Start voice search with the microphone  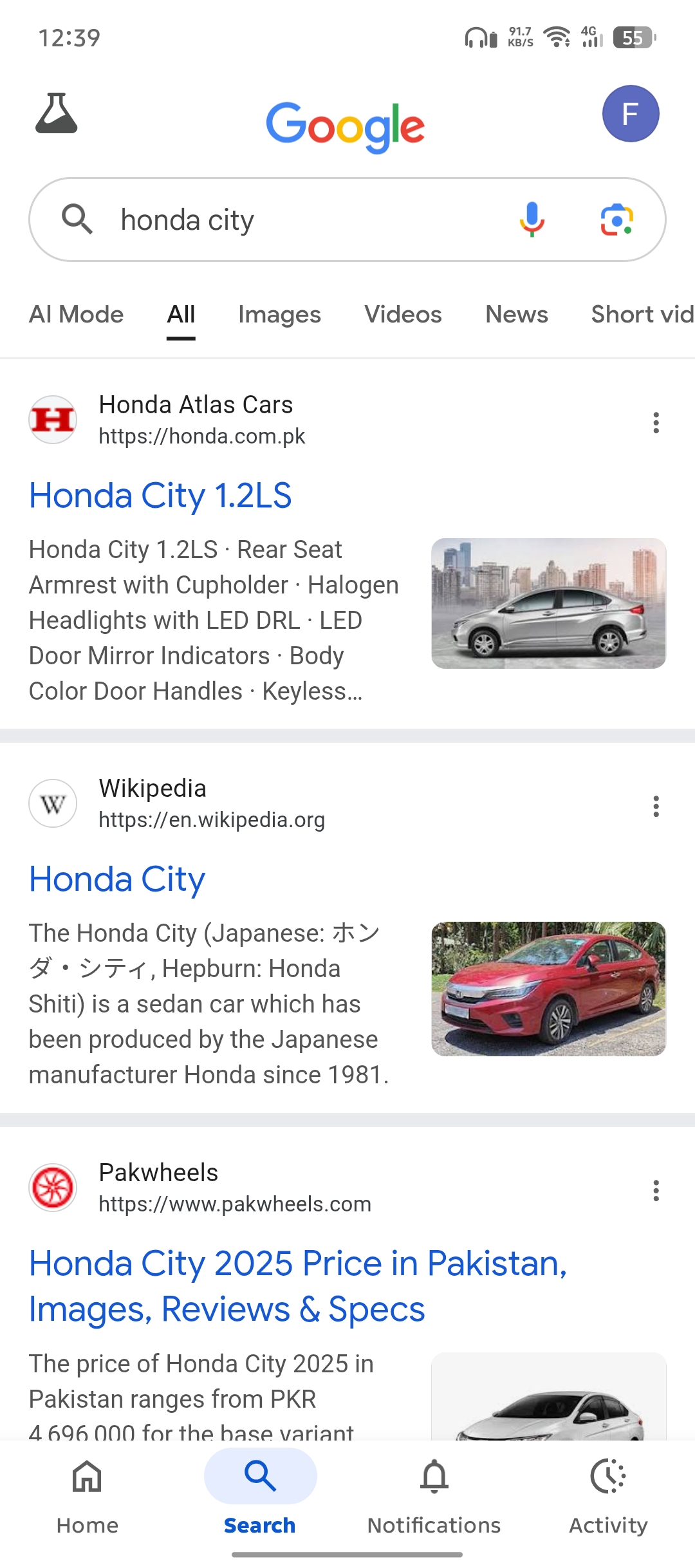(x=532, y=219)
